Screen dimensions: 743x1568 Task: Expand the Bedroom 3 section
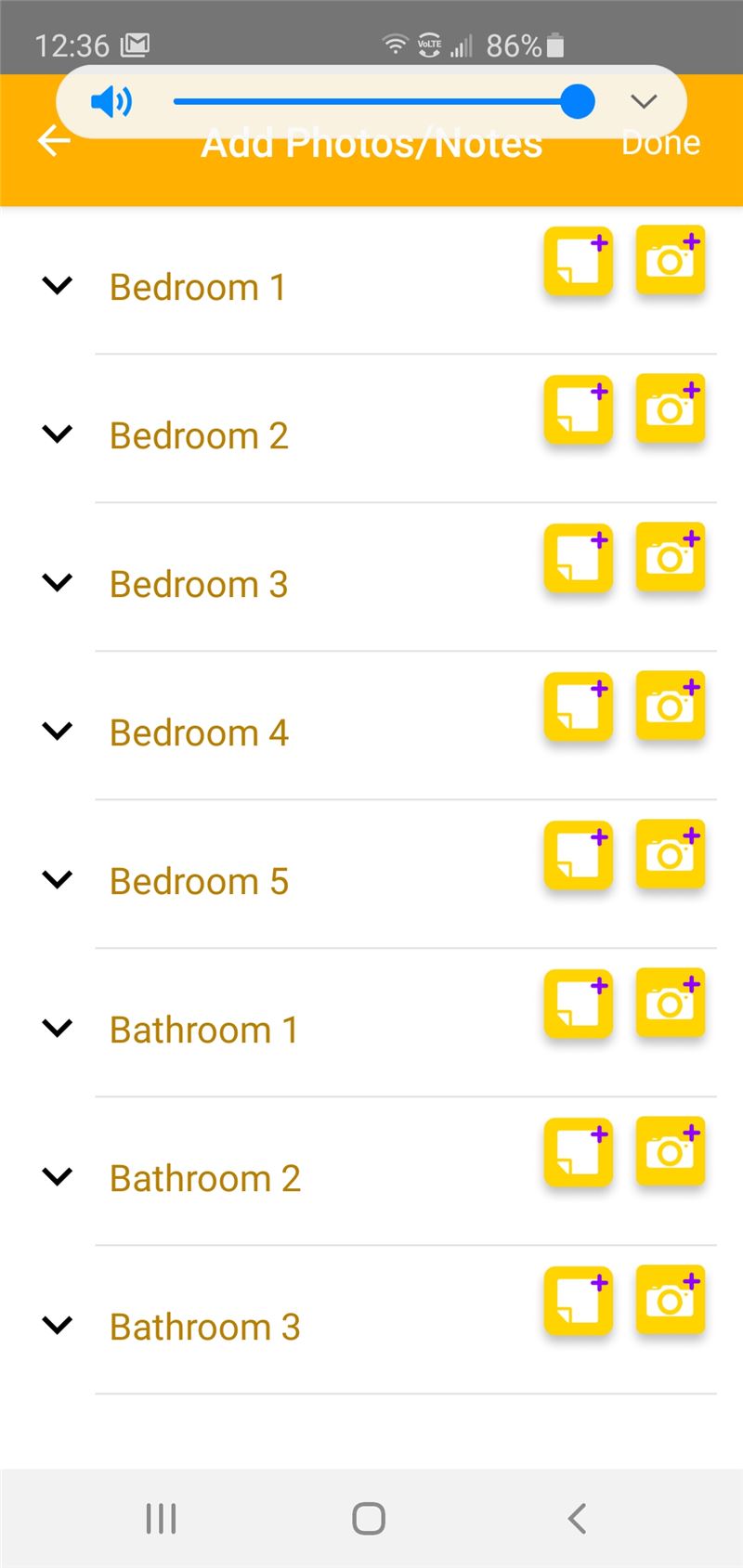click(x=58, y=582)
